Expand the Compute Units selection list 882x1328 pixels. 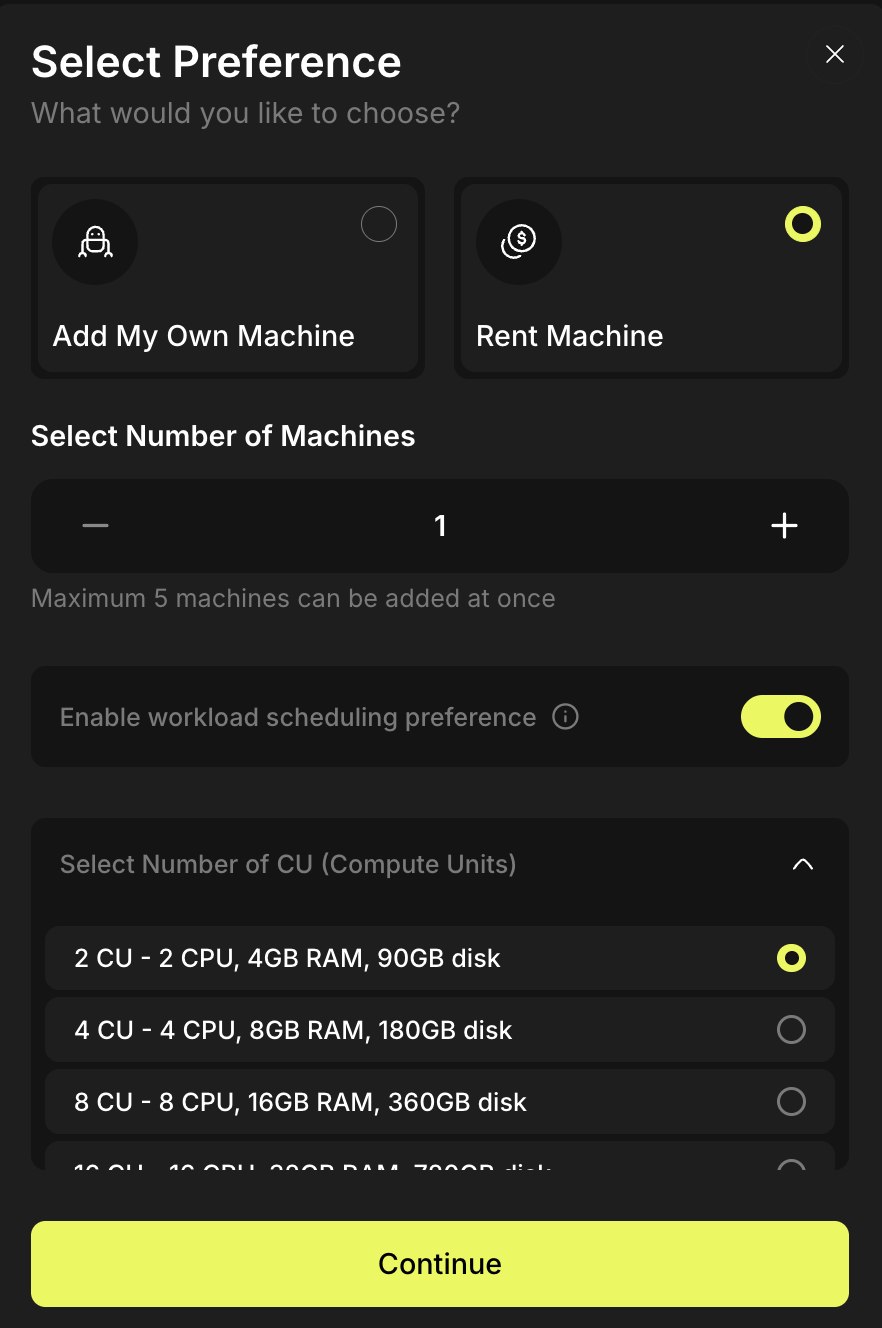point(440,863)
